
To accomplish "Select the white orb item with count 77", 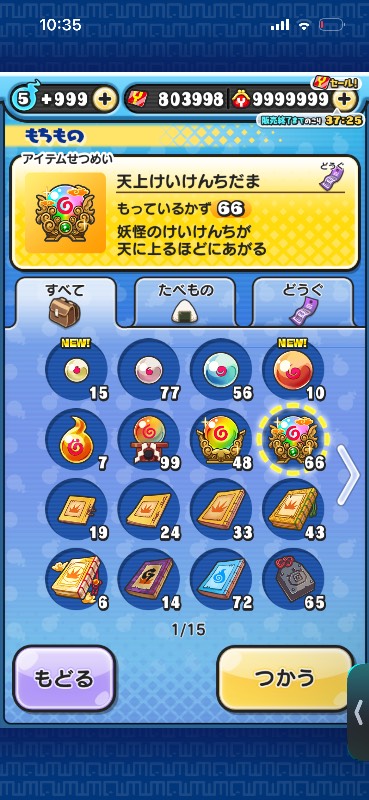I will [149, 369].
